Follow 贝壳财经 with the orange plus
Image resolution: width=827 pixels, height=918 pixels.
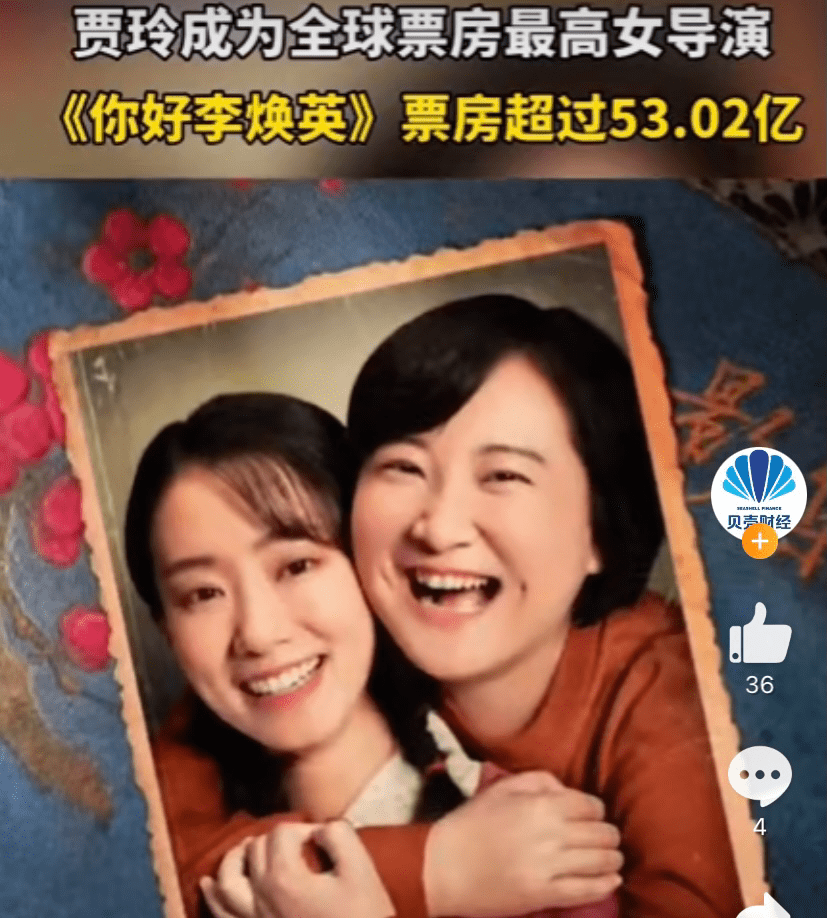tap(759, 542)
